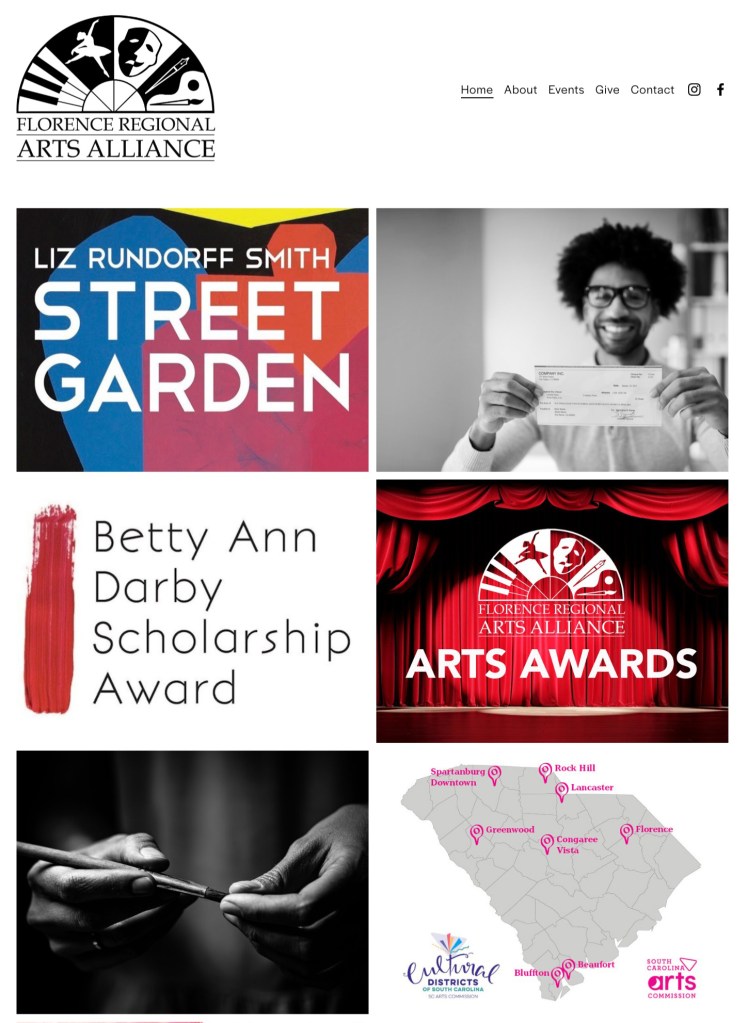The width and height of the screenshot is (748, 1023).
Task: Open the Liz Rundorff Smith Street Garden tile
Action: click(192, 339)
